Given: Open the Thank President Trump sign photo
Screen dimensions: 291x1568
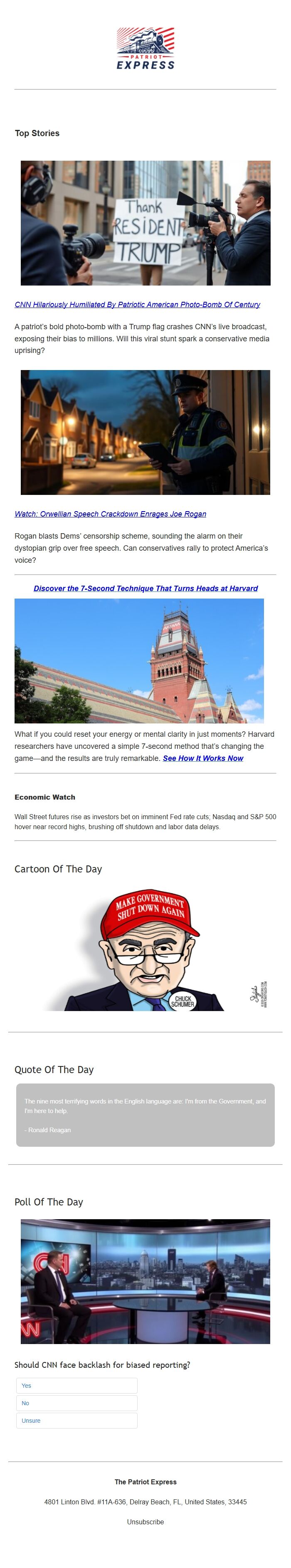Looking at the screenshot, I should 145,223.
